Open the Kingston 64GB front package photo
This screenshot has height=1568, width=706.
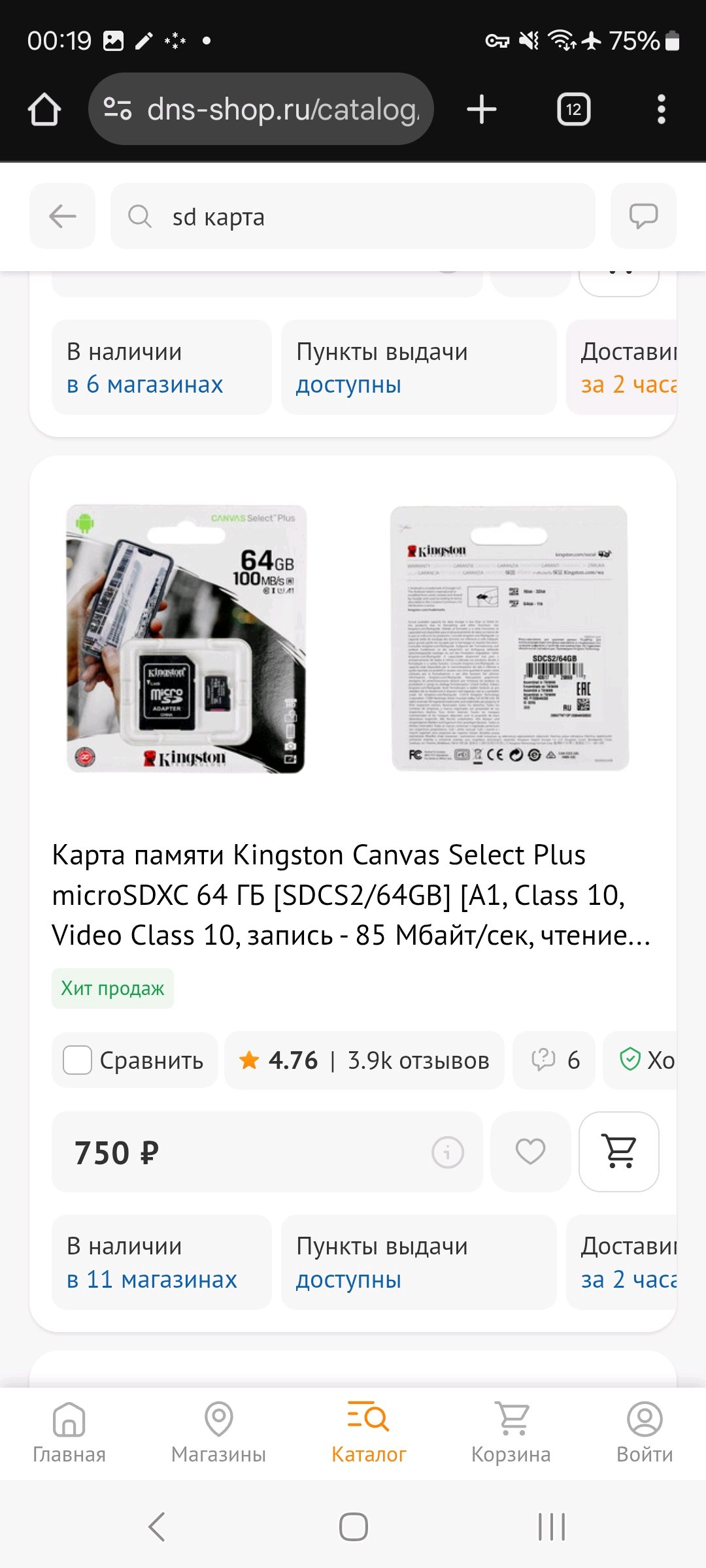pyautogui.click(x=186, y=638)
